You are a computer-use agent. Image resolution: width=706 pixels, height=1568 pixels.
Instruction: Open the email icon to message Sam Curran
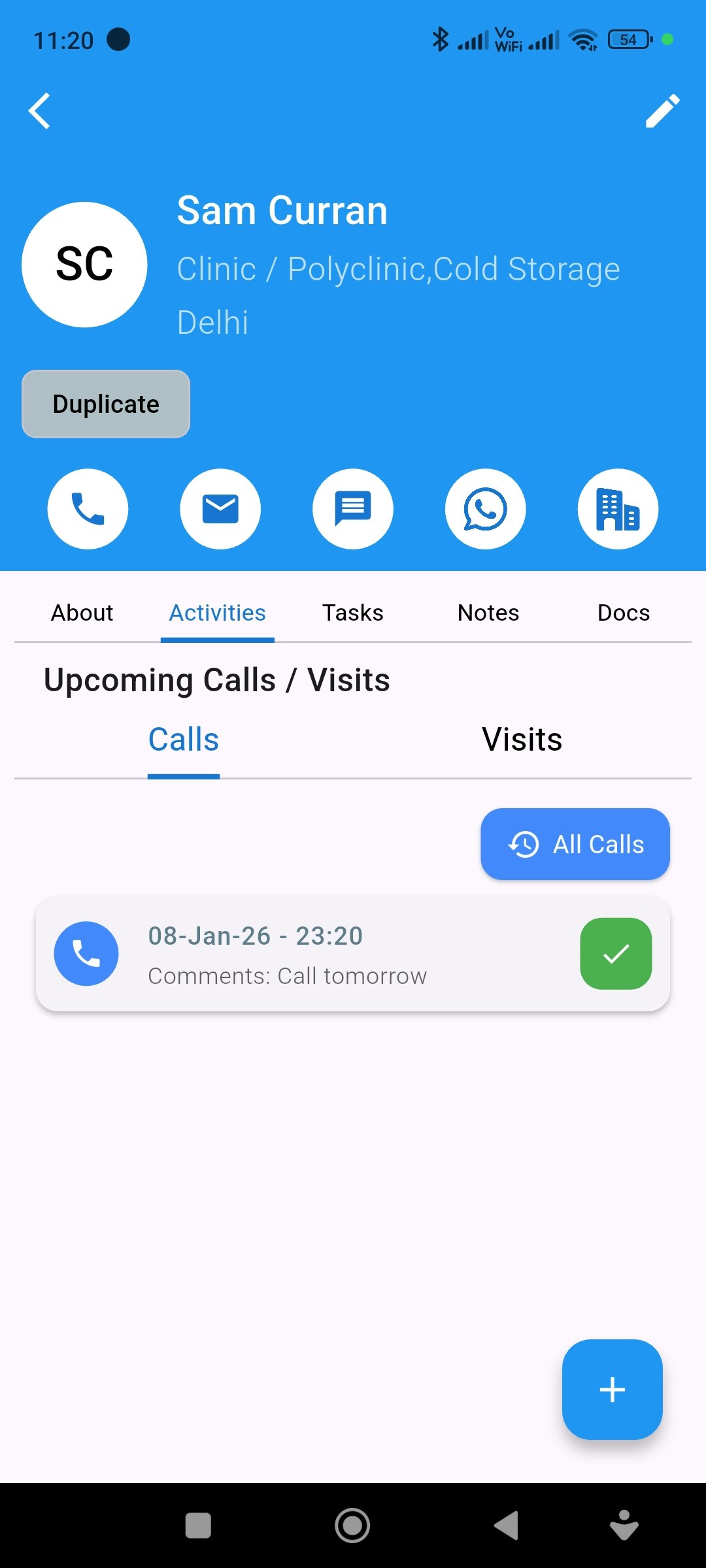tap(220, 509)
